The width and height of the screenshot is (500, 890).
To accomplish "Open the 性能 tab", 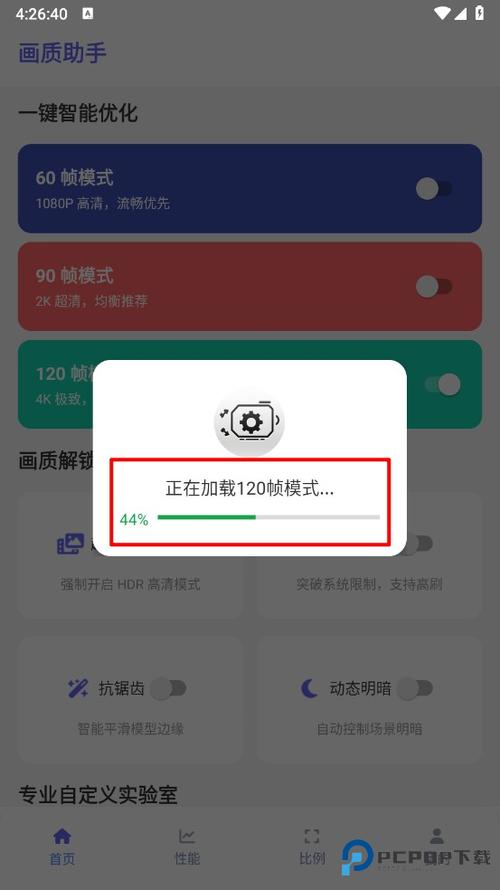I will click(x=187, y=846).
